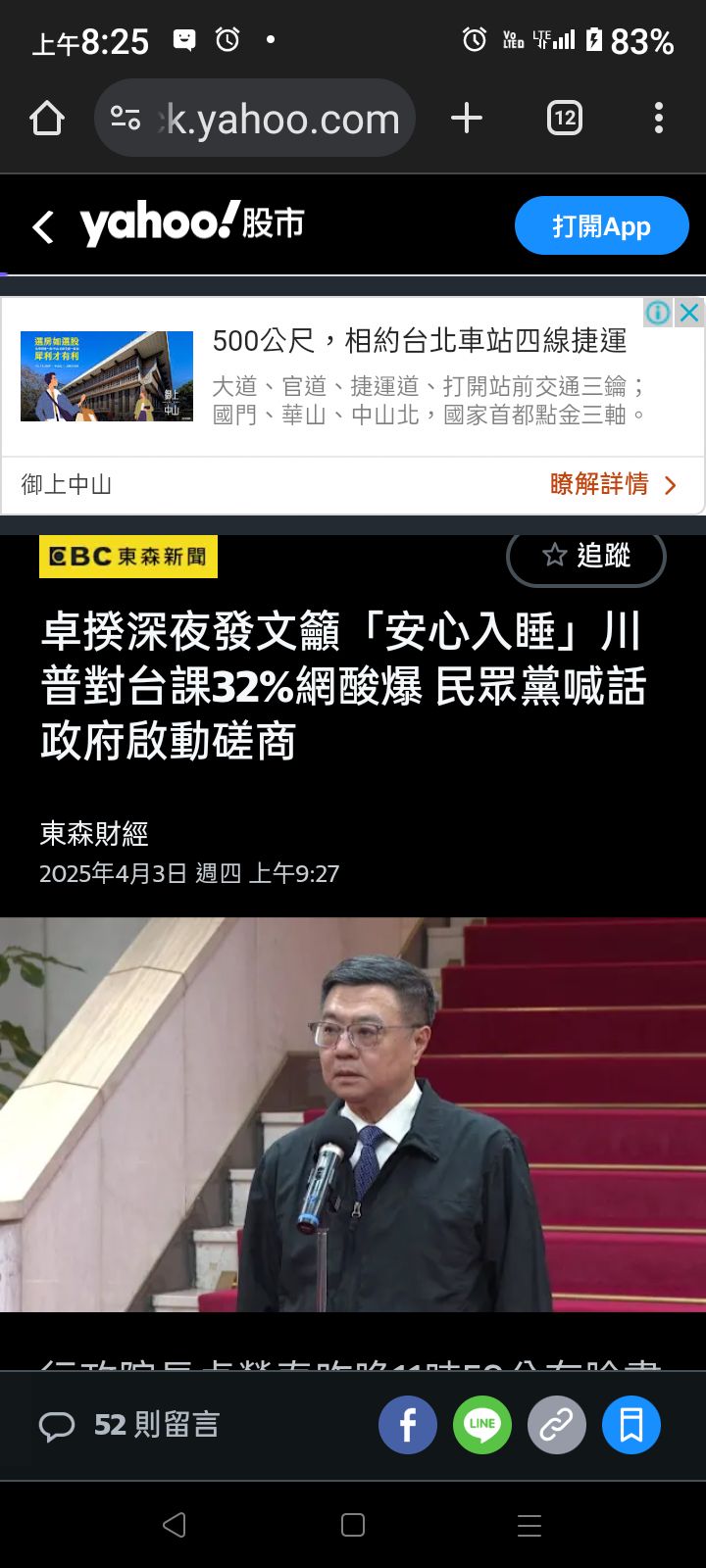Image resolution: width=706 pixels, height=1568 pixels.
Task: Open the tab switcher showing 12 tabs
Action: coord(564,119)
